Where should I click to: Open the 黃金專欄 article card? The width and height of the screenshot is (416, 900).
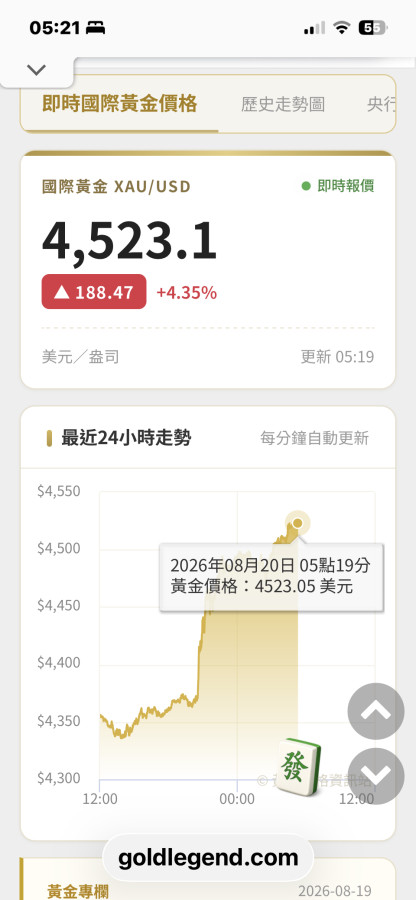pos(208,879)
